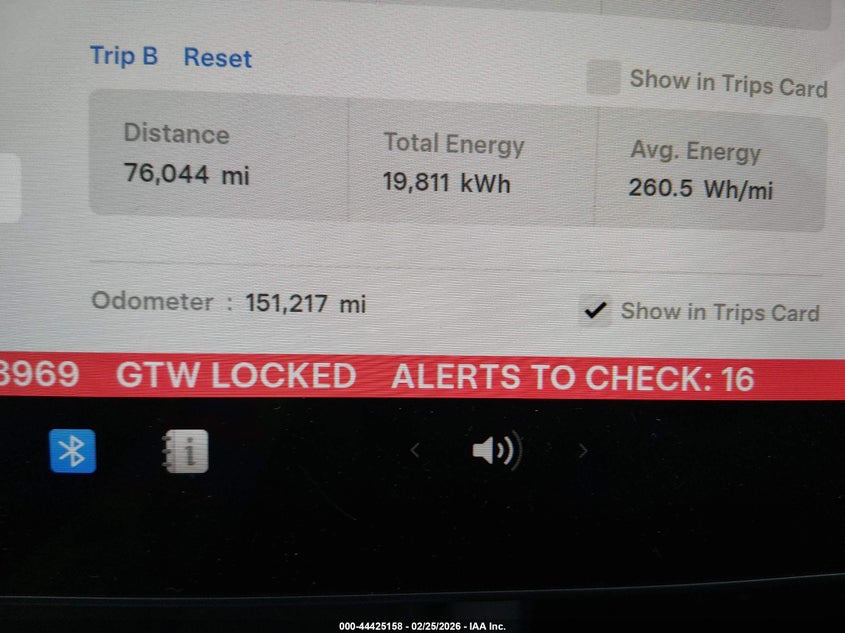Screen dimensions: 845x633
Task: Enable Show in Trips Card for Trip B
Action: (x=603, y=78)
